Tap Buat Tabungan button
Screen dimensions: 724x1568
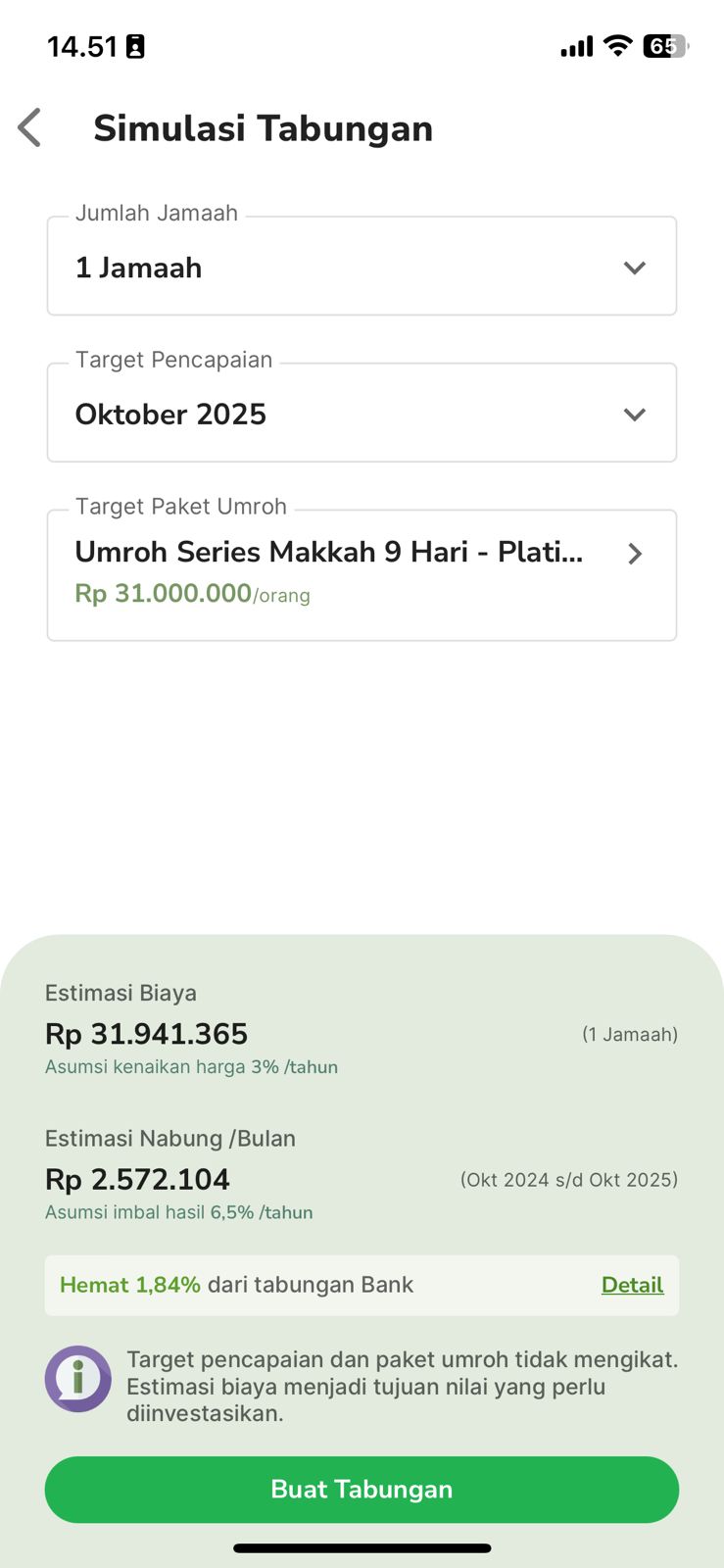pyautogui.click(x=362, y=1489)
